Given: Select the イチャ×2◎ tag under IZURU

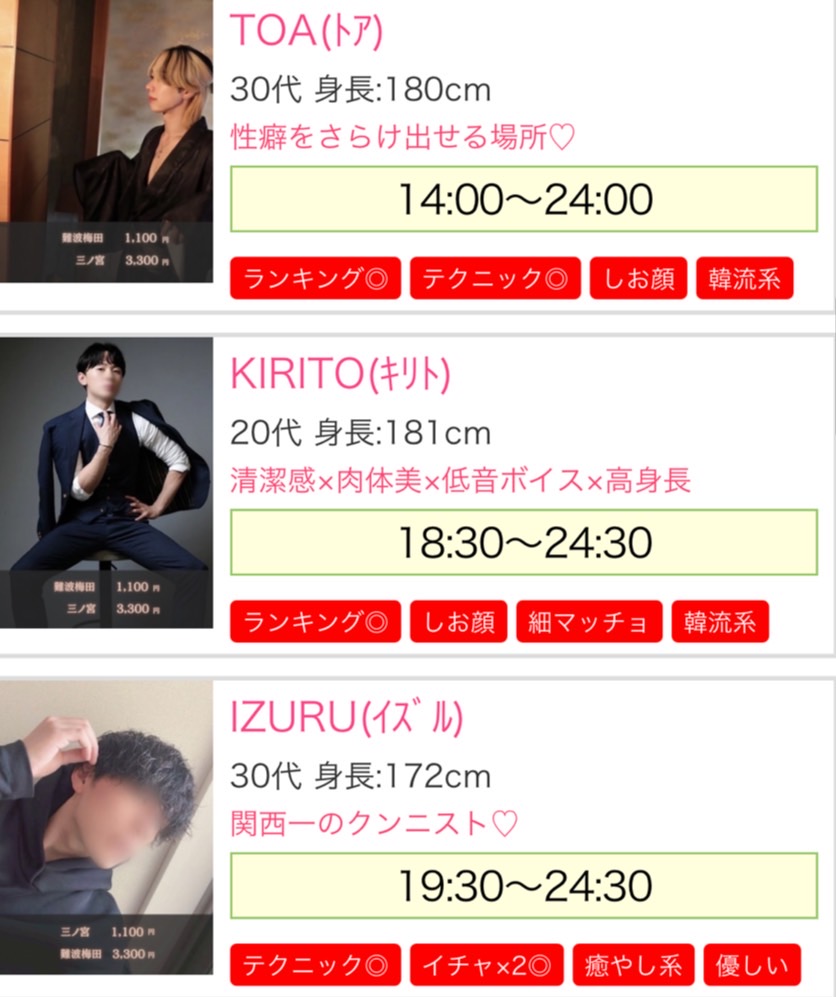Looking at the screenshot, I should tap(486, 965).
